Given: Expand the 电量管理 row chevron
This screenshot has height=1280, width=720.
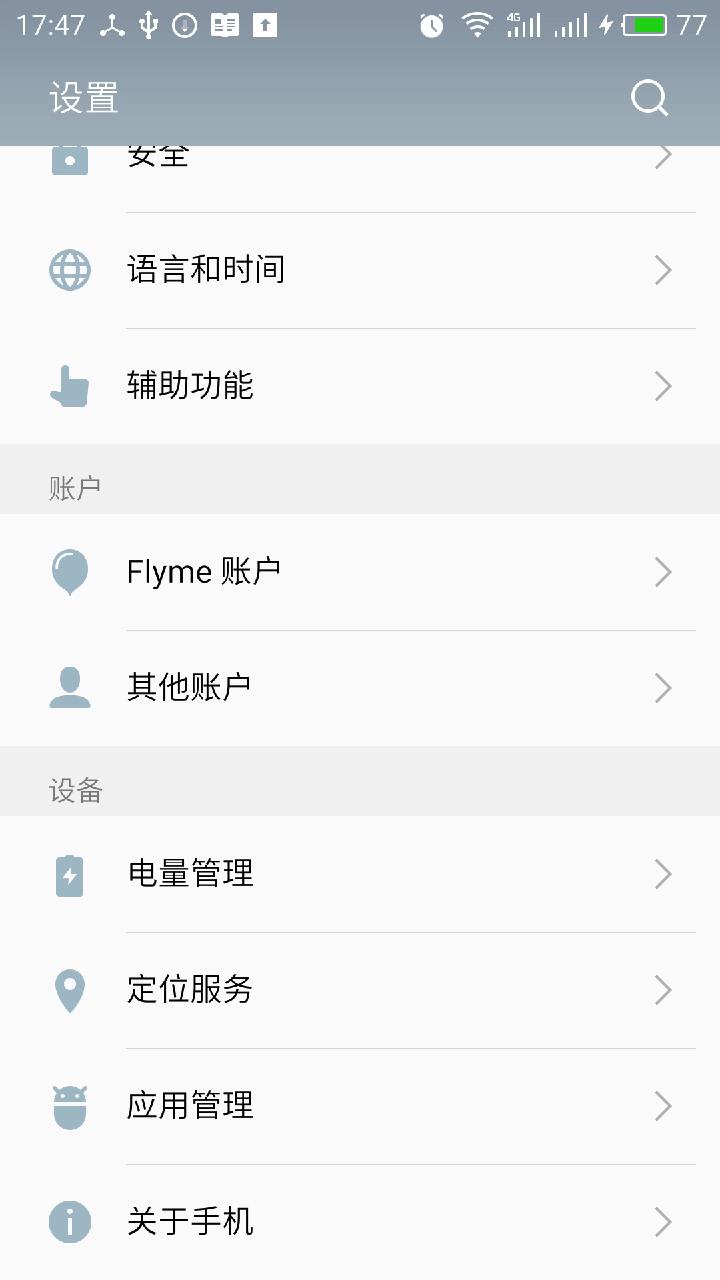Looking at the screenshot, I should click(x=663, y=873).
